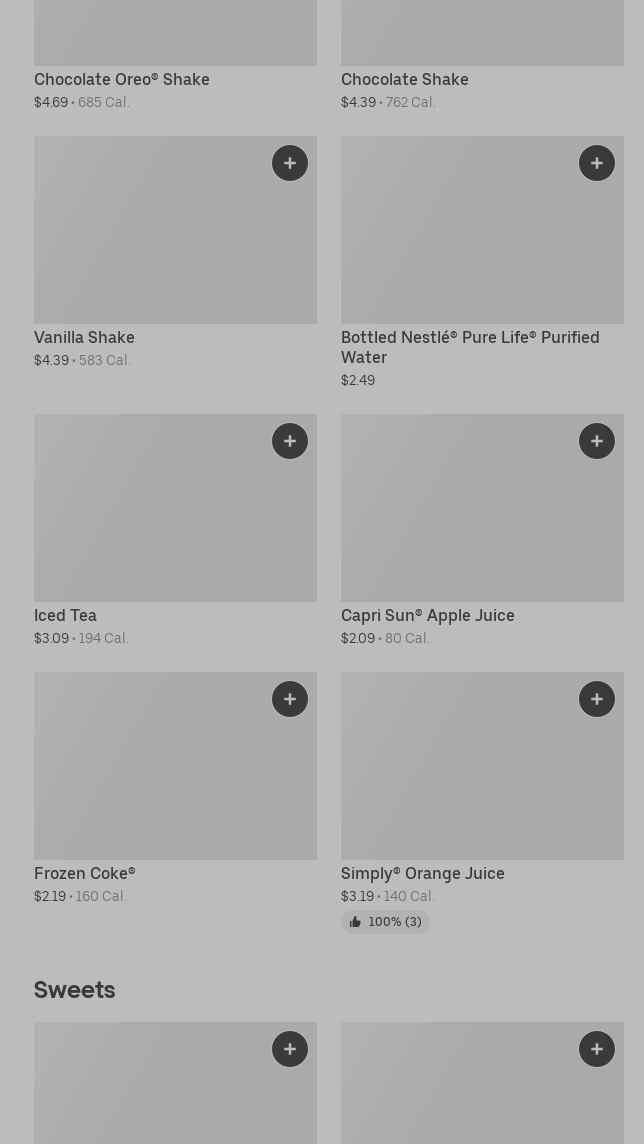Open Bottled Nestlé Pure Life Water details
The width and height of the screenshot is (644, 1144).
(470, 347)
